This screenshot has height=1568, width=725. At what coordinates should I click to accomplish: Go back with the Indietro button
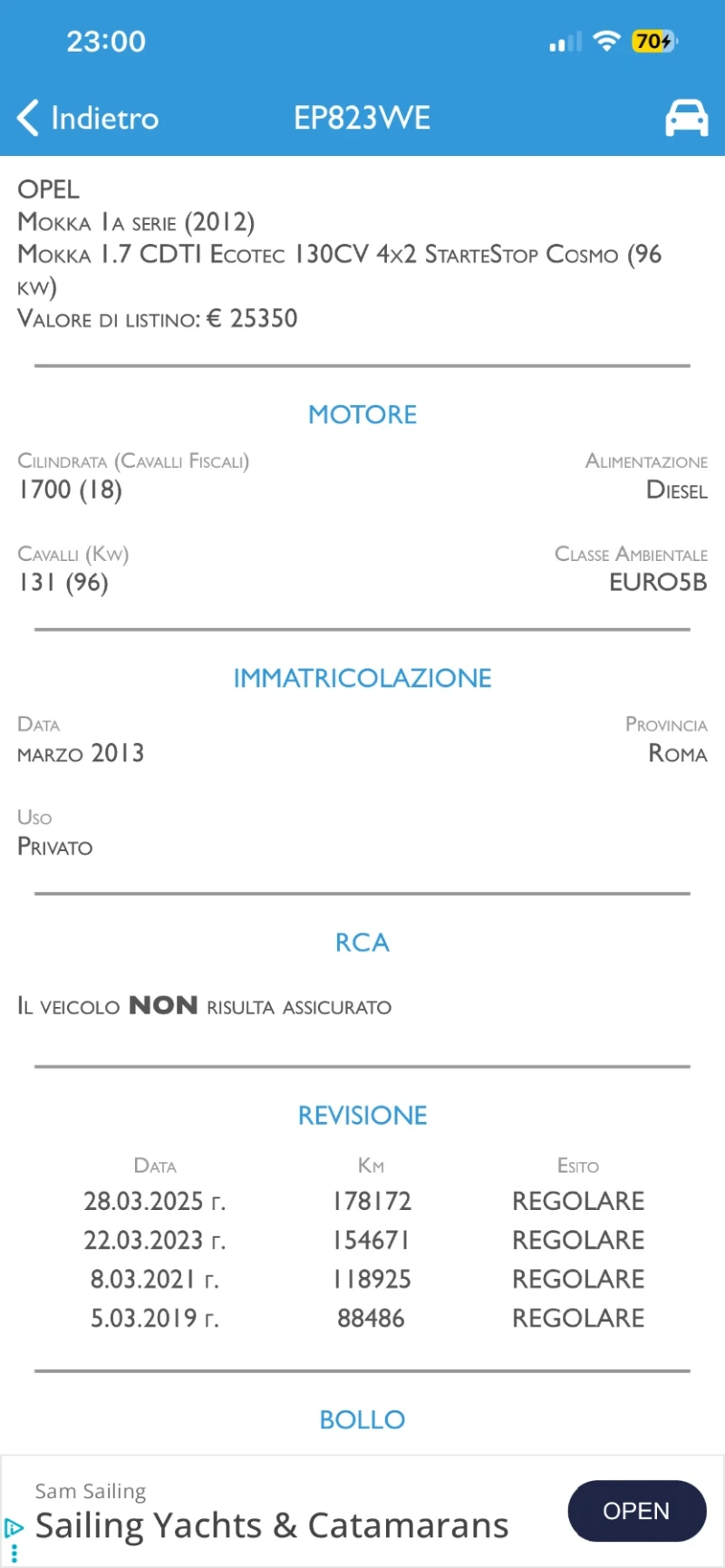click(x=88, y=118)
